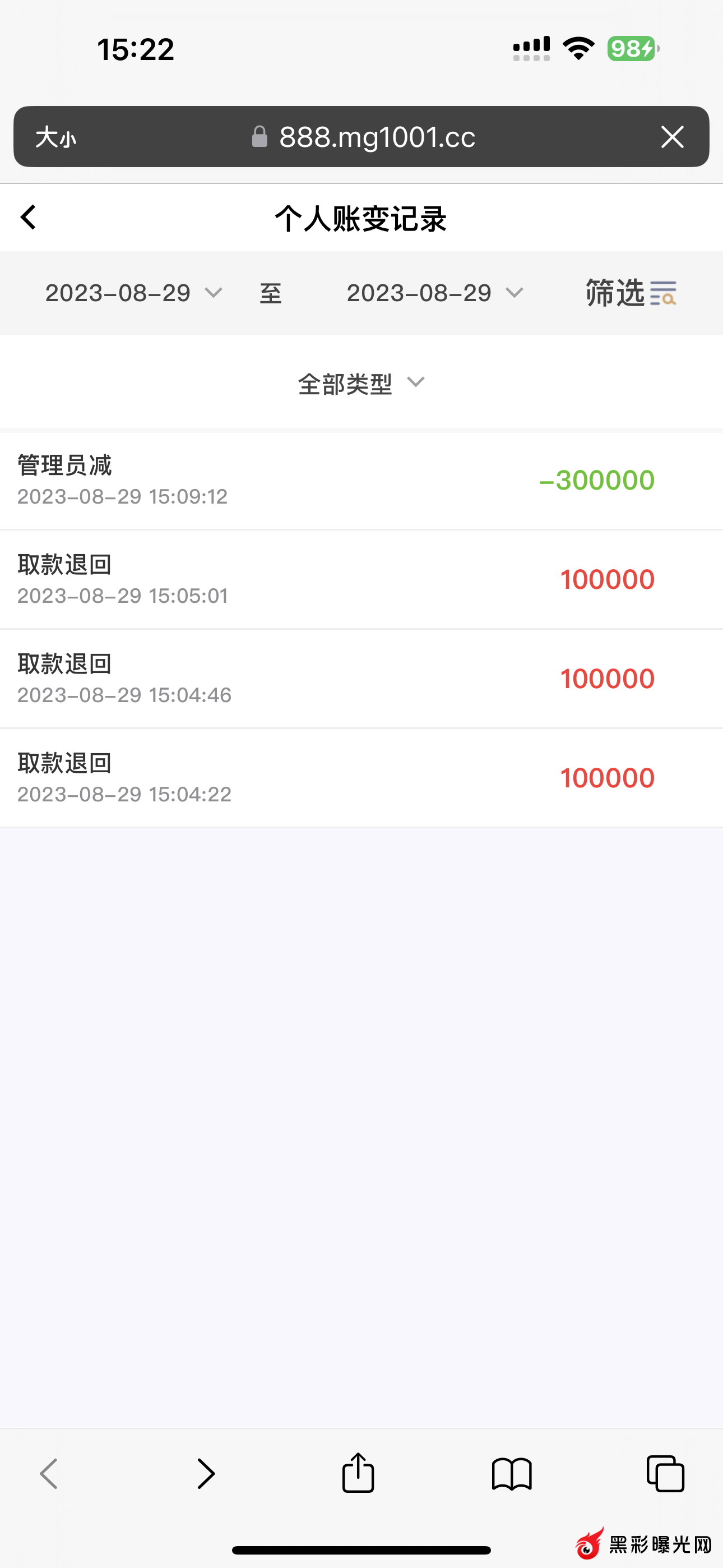Viewport: 723px width, 1568px height.
Task: Show all open browser tabs
Action: point(665,1474)
